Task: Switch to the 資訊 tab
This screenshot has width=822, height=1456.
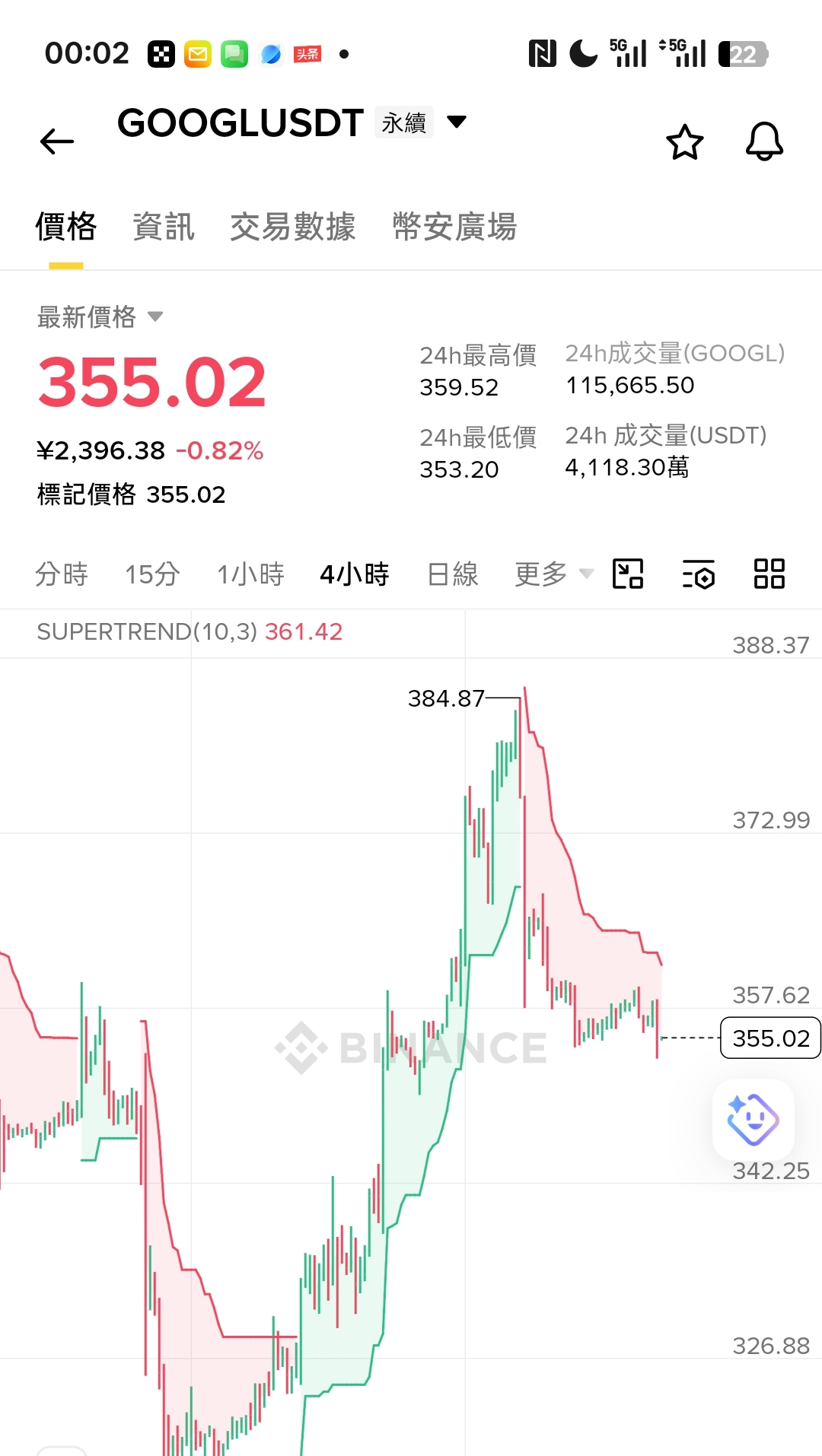Action: (164, 227)
